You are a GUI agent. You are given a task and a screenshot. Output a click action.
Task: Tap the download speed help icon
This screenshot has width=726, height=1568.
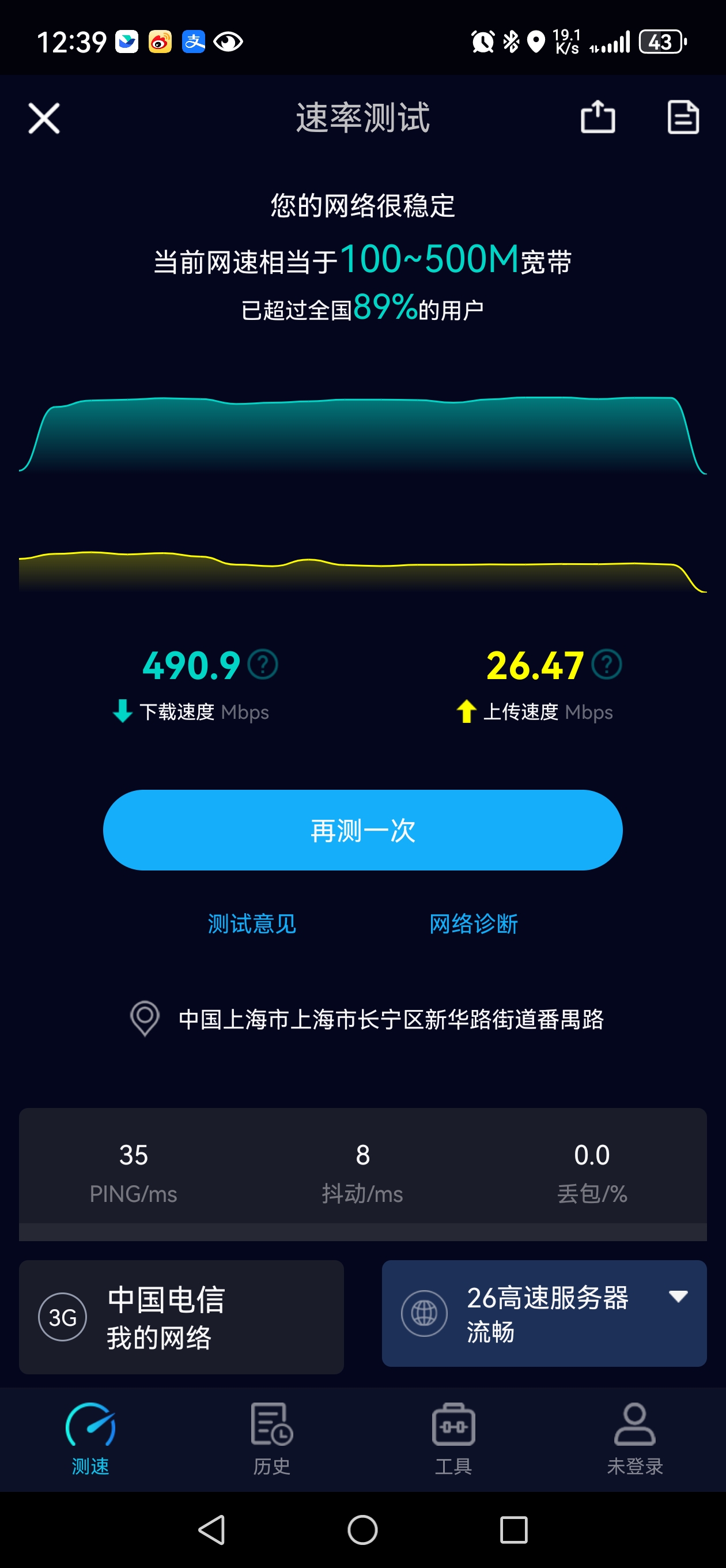(x=264, y=664)
